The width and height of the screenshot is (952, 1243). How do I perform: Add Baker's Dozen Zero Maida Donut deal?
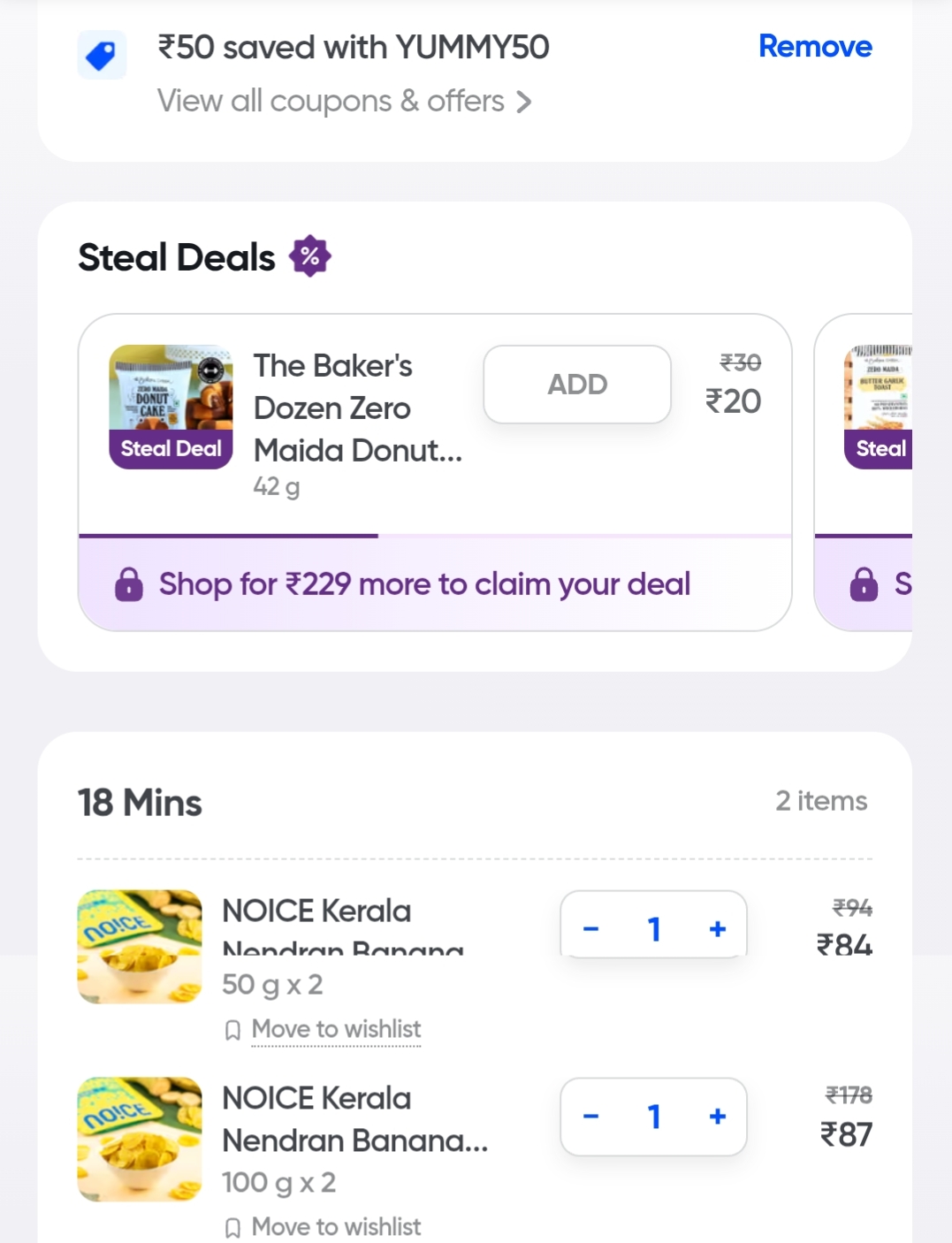point(576,385)
